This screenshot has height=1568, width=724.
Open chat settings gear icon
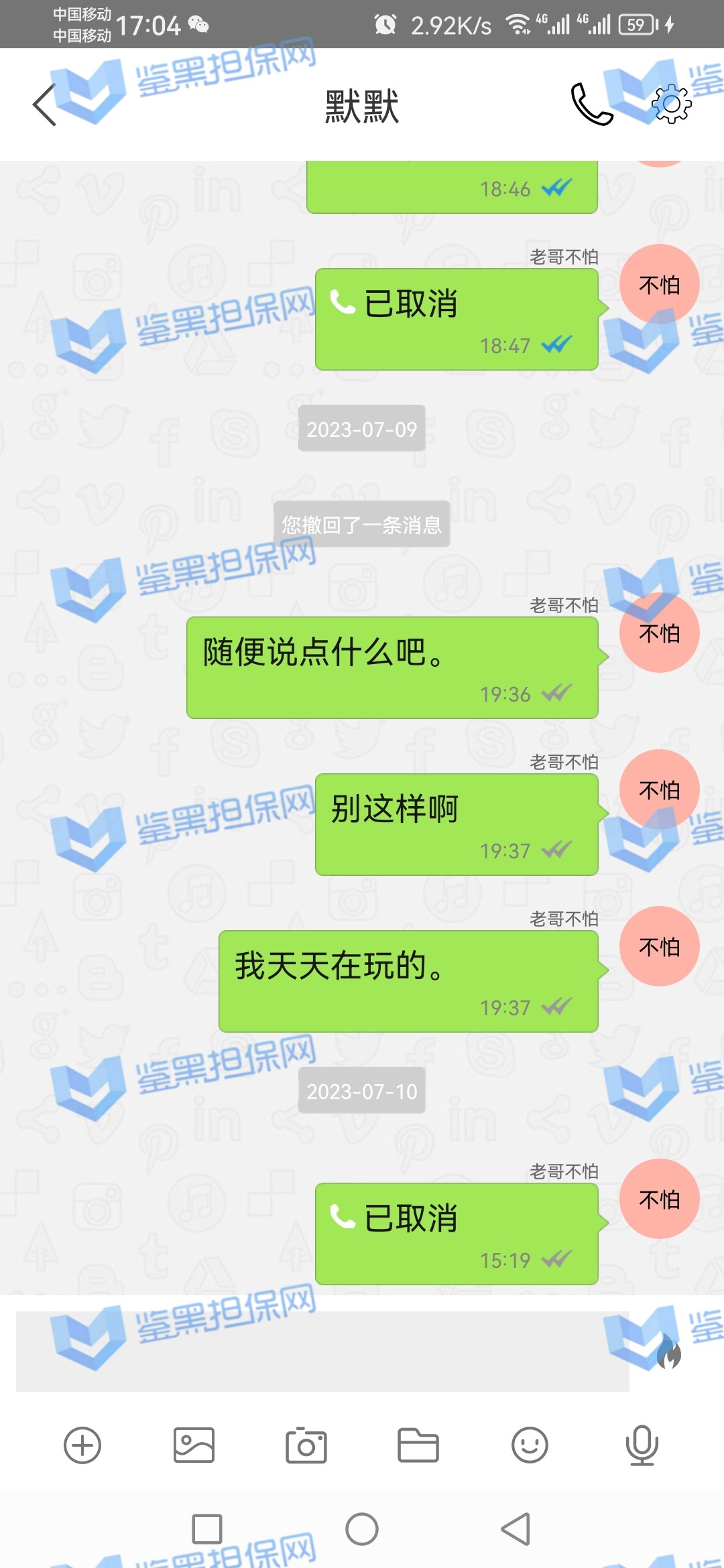click(671, 104)
